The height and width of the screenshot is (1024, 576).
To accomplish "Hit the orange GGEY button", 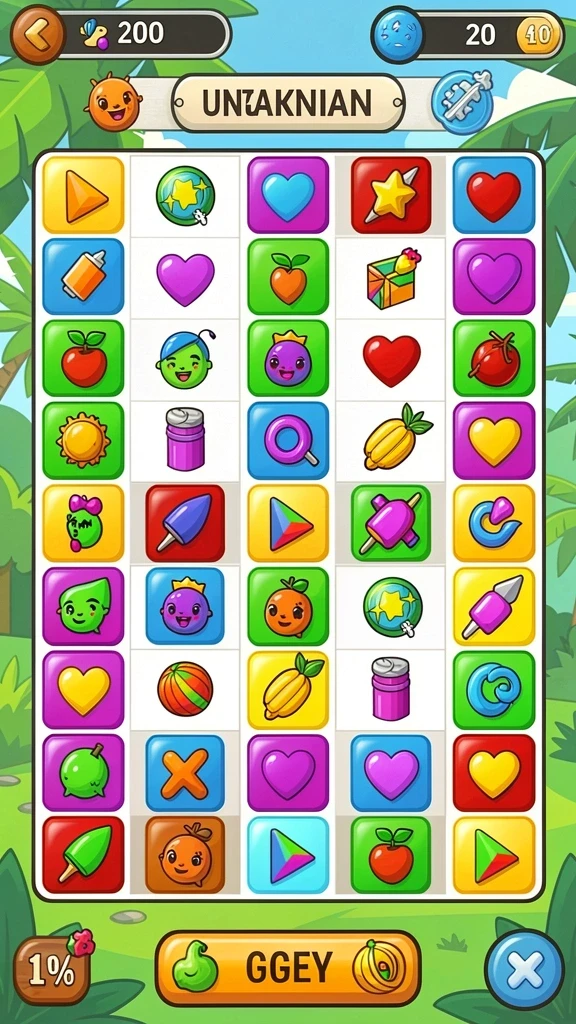I will click(288, 968).
